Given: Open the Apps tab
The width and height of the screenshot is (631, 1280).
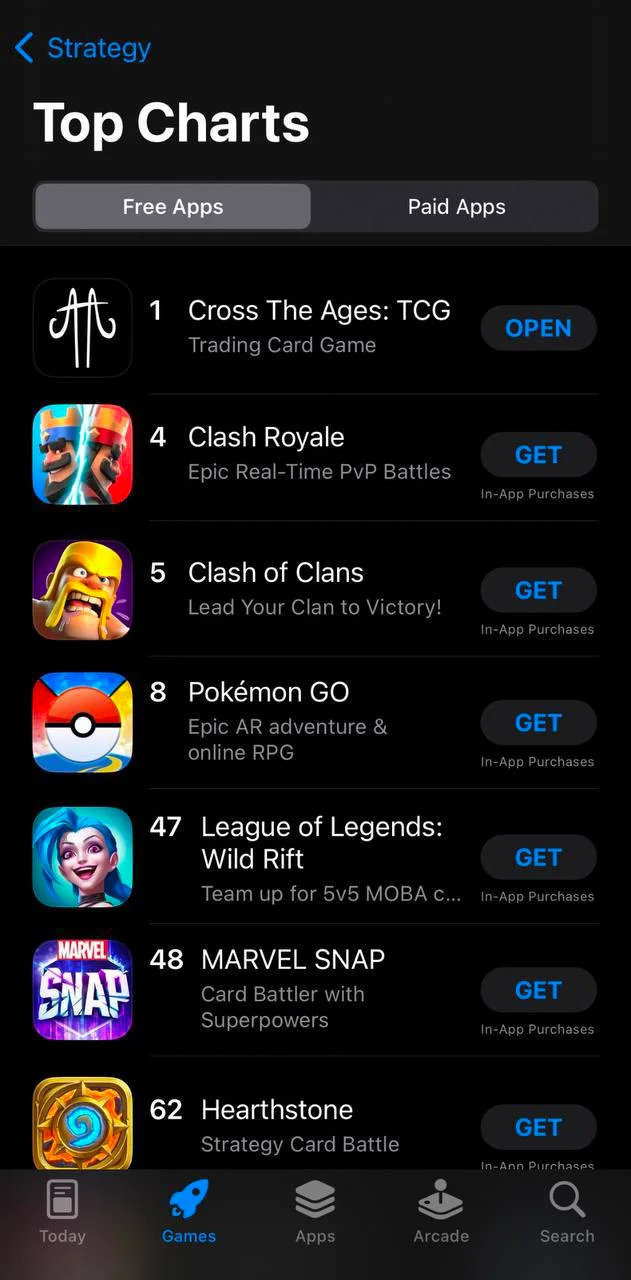Looking at the screenshot, I should point(315,1211).
